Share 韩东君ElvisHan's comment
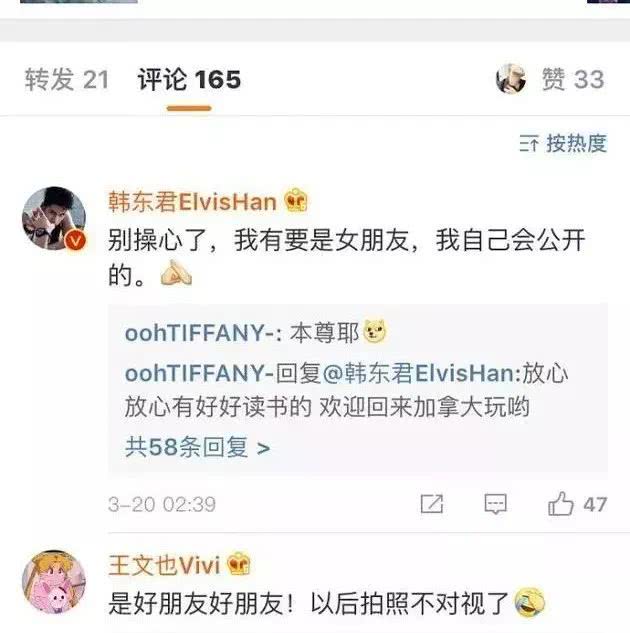 [x=432, y=504]
